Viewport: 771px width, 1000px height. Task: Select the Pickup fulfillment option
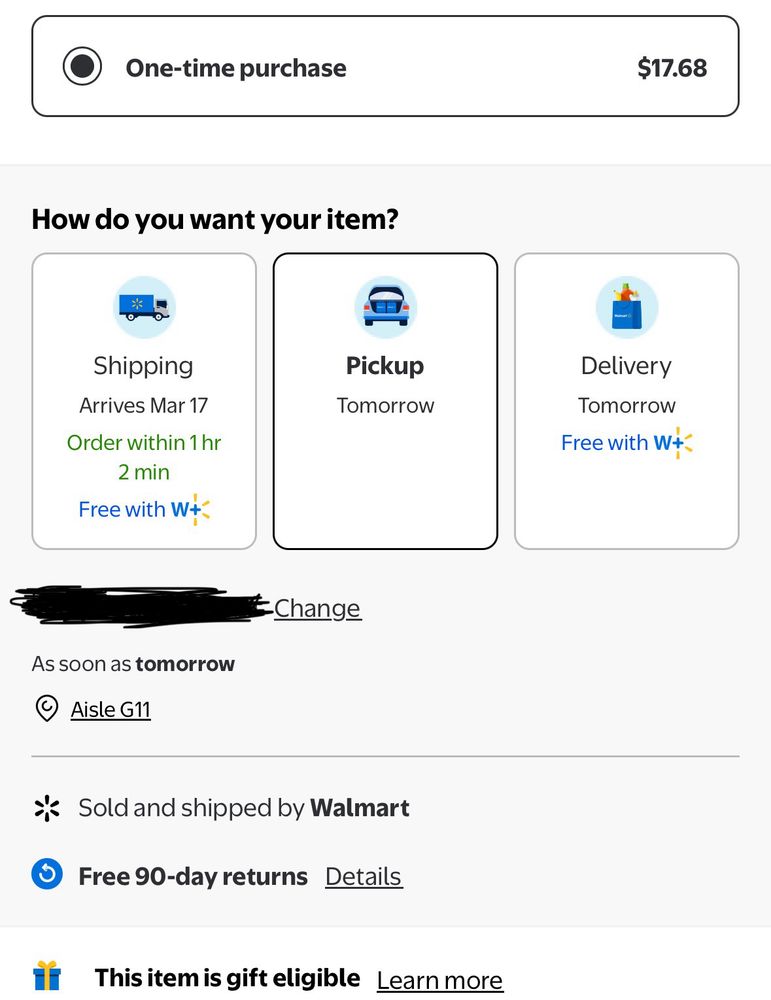[385, 400]
